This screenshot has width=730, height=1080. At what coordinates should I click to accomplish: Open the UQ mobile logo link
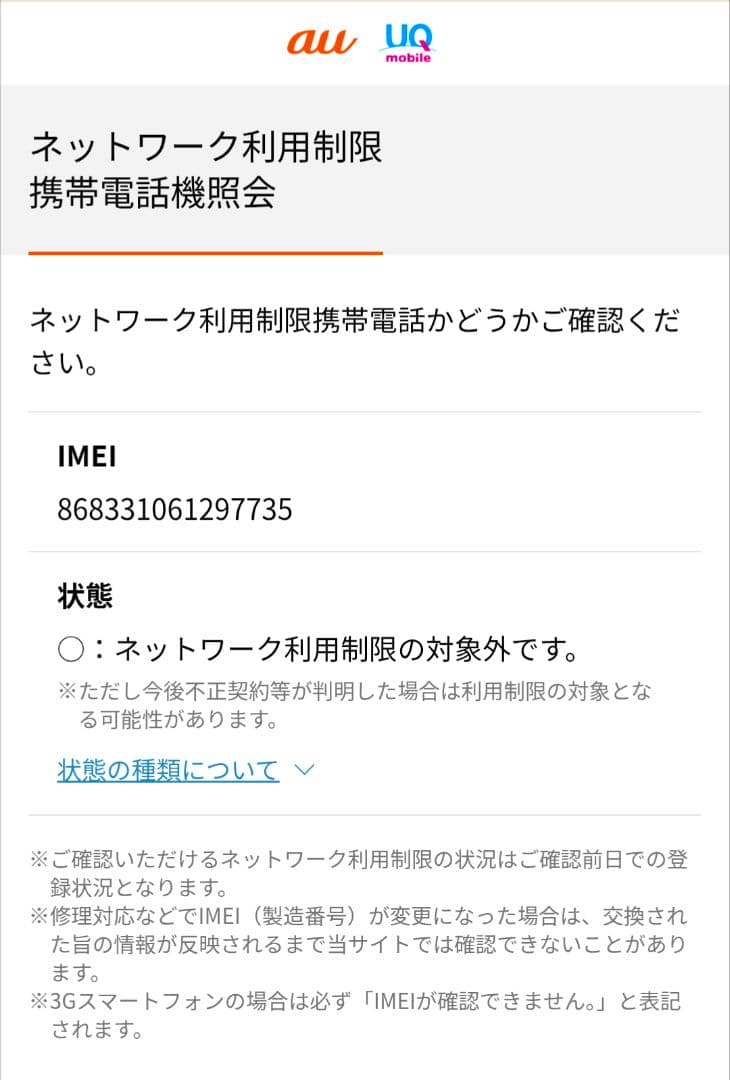(x=403, y=43)
